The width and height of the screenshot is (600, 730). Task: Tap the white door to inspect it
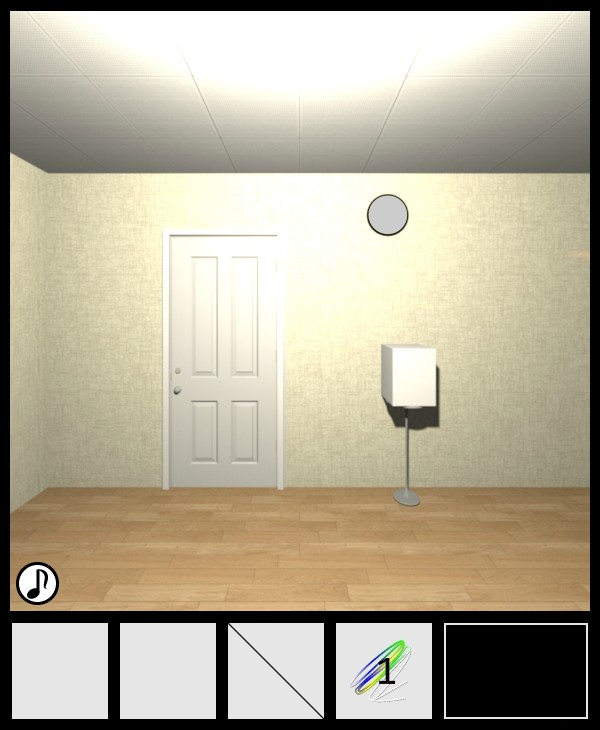coord(223,360)
